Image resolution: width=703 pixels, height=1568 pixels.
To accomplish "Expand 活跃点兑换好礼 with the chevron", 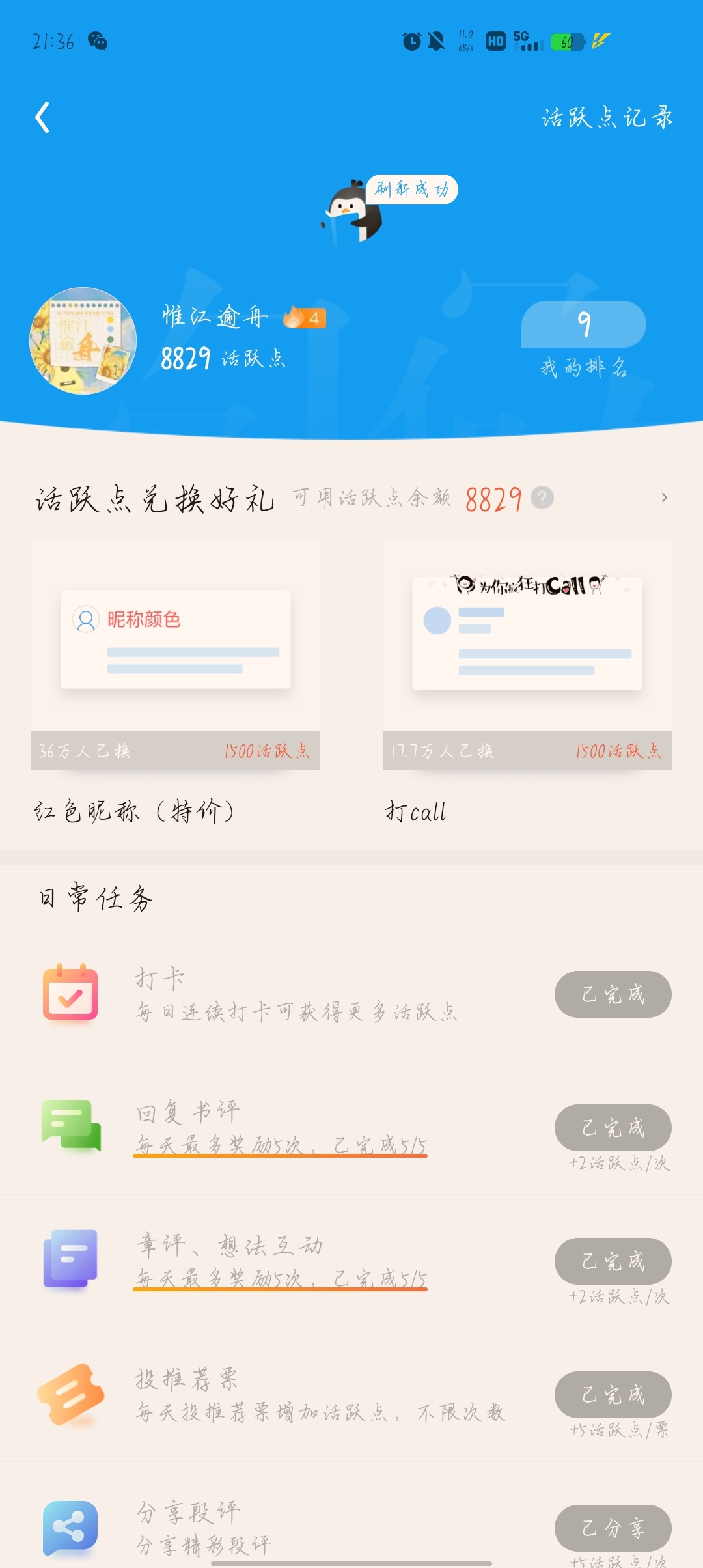I will (x=664, y=498).
